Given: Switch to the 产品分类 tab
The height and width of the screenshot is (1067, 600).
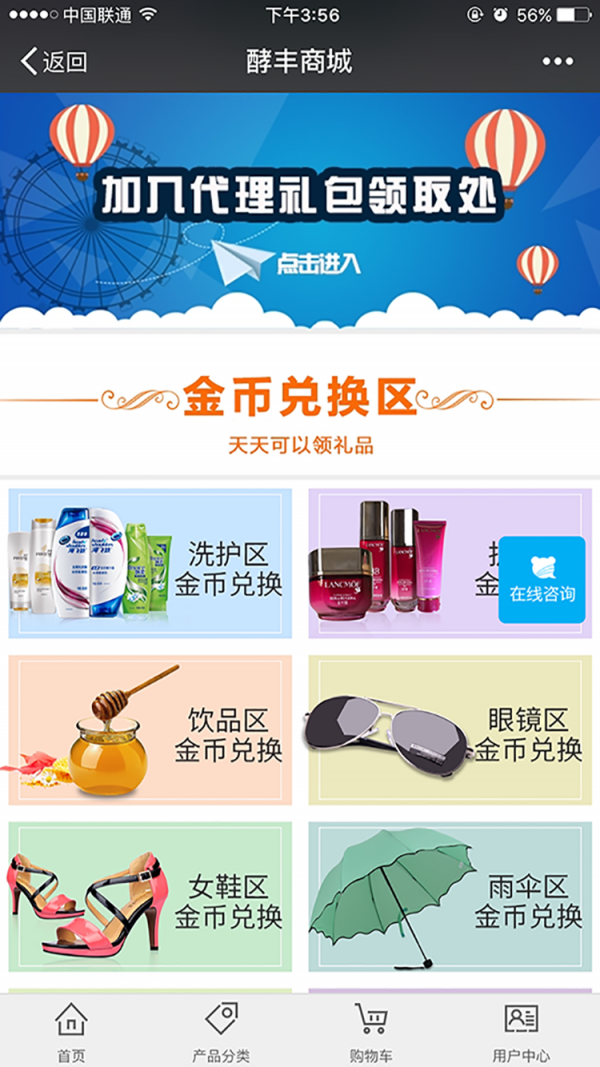Looking at the screenshot, I should (x=221, y=1033).
